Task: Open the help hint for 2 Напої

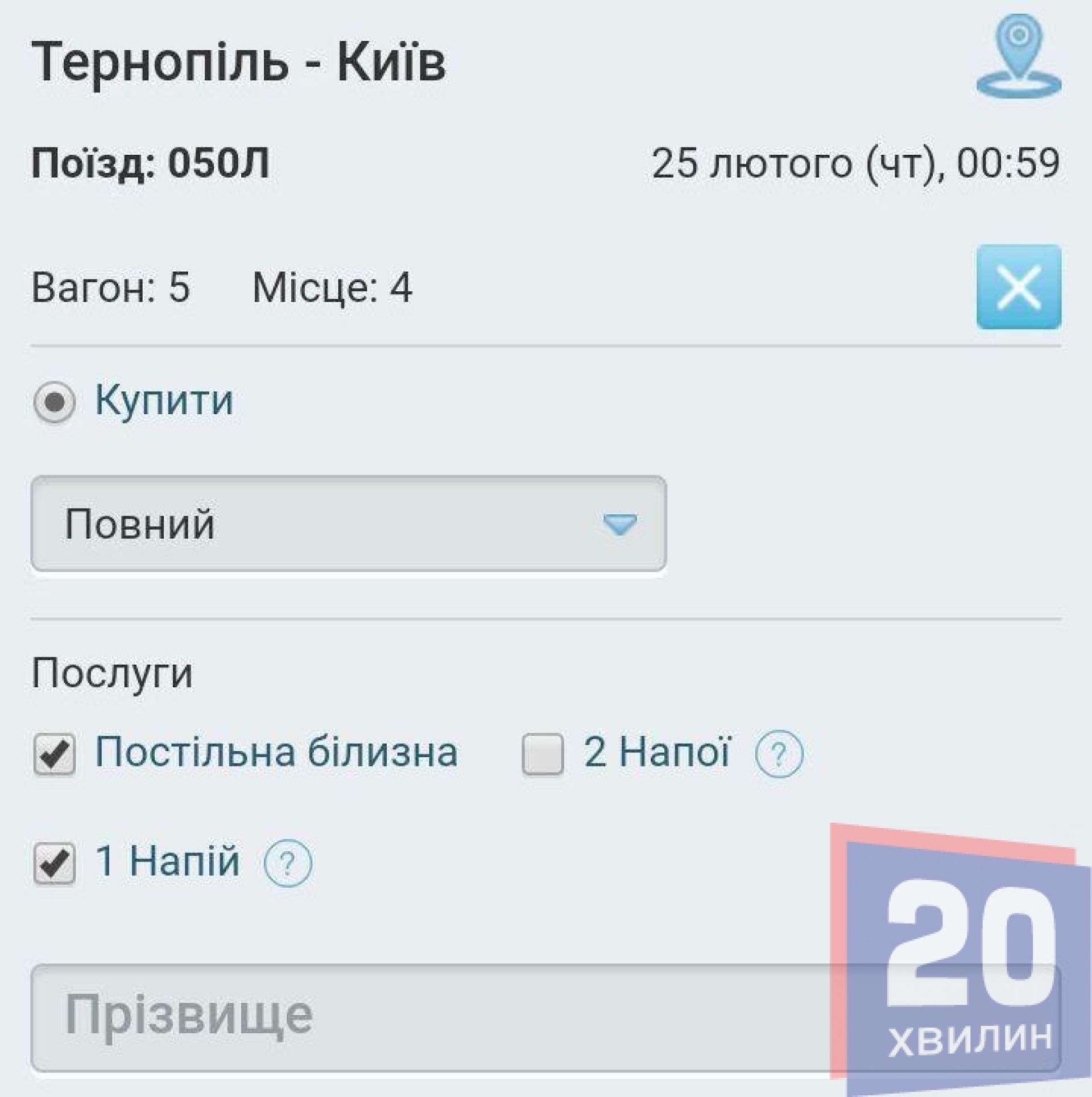Action: pos(779,754)
